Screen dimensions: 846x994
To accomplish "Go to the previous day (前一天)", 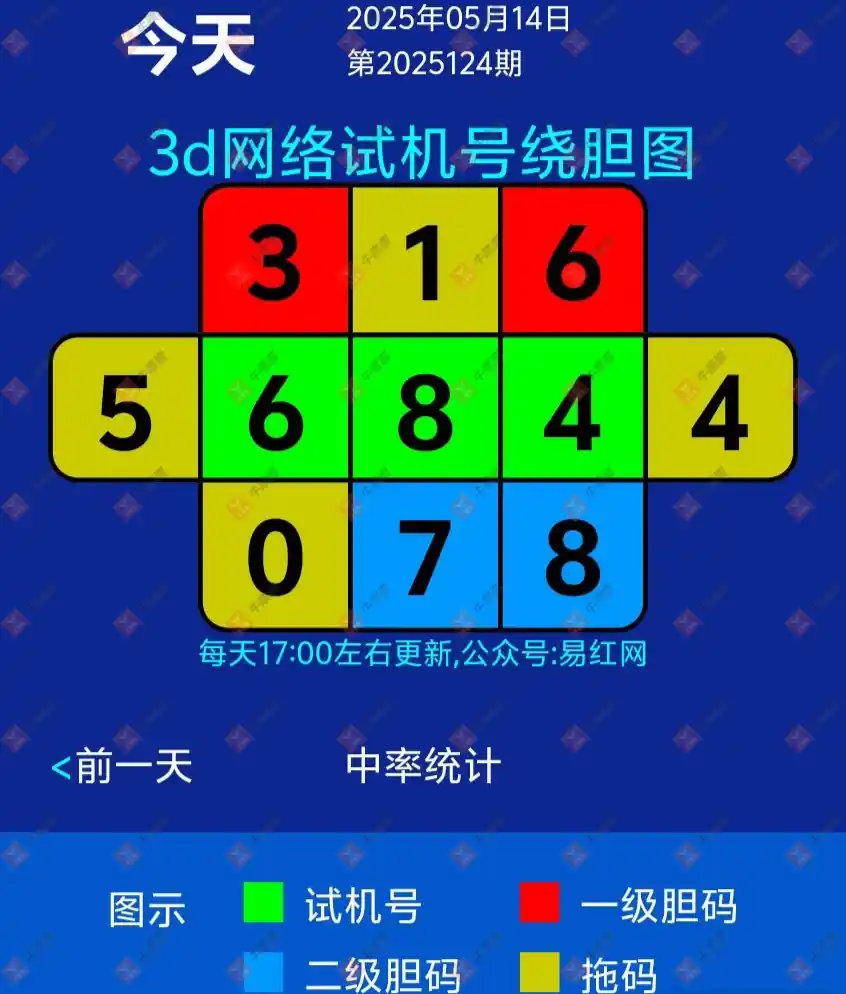I will [x=122, y=768].
